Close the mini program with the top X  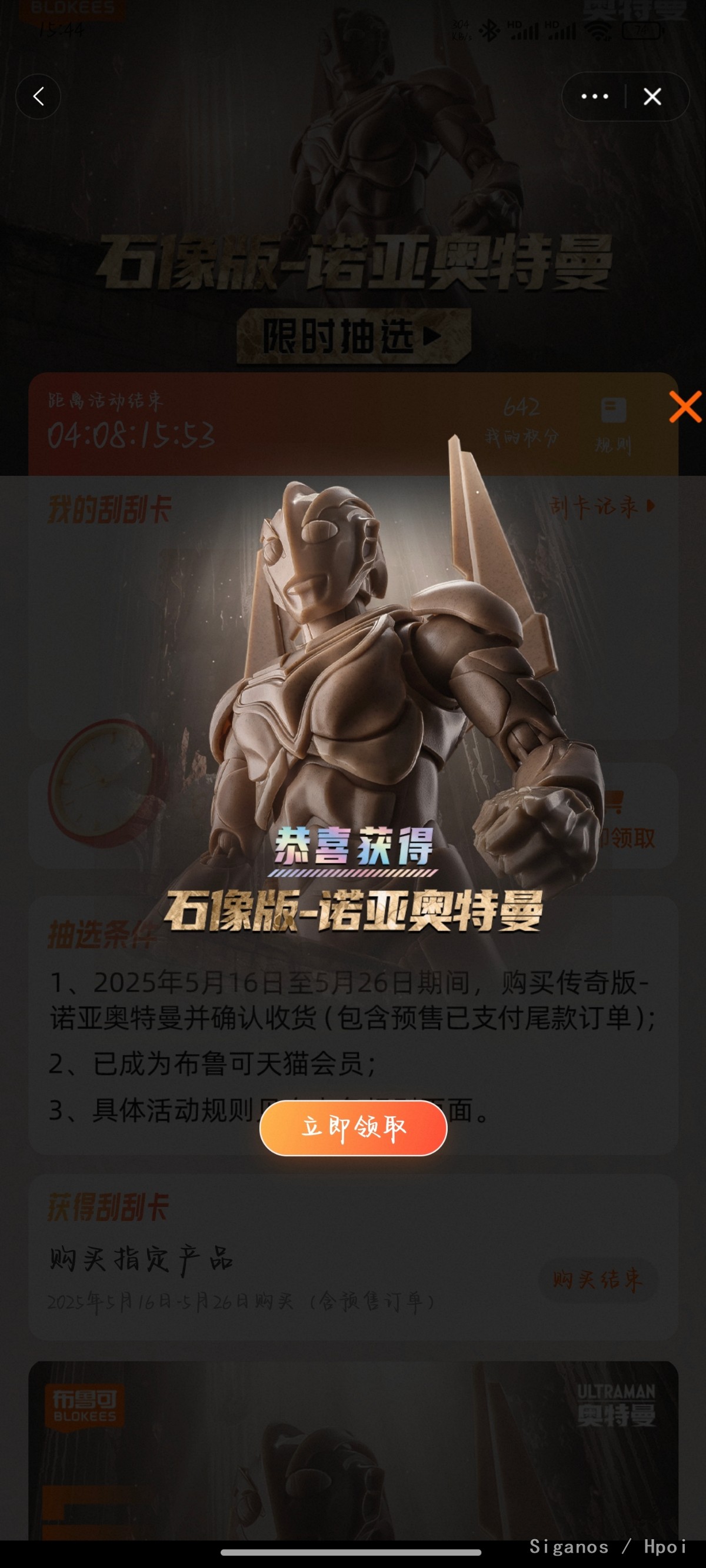(x=652, y=96)
